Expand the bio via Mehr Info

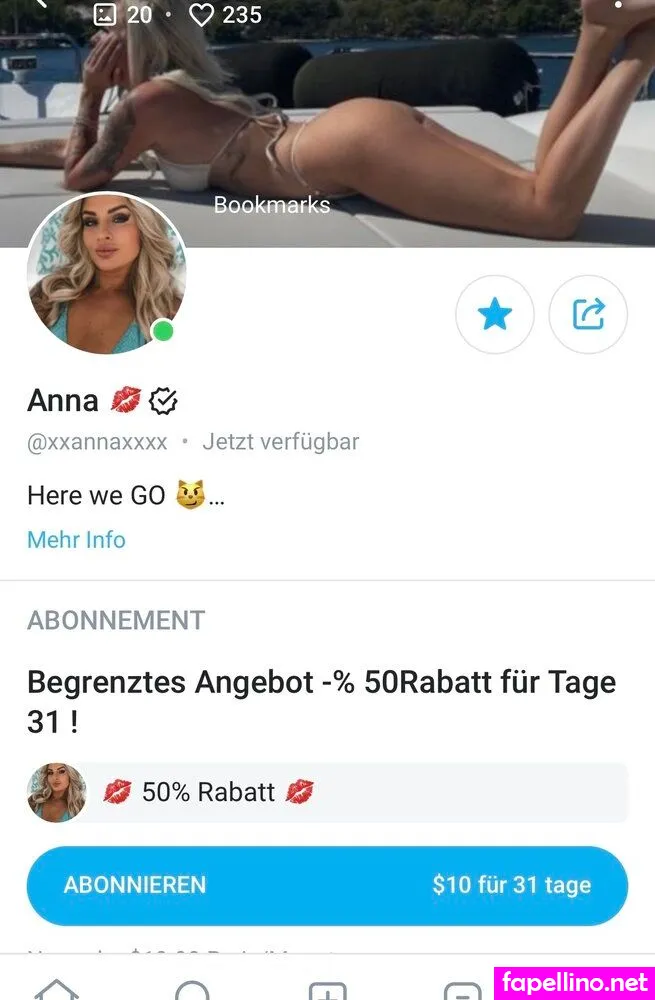pyautogui.click(x=76, y=540)
